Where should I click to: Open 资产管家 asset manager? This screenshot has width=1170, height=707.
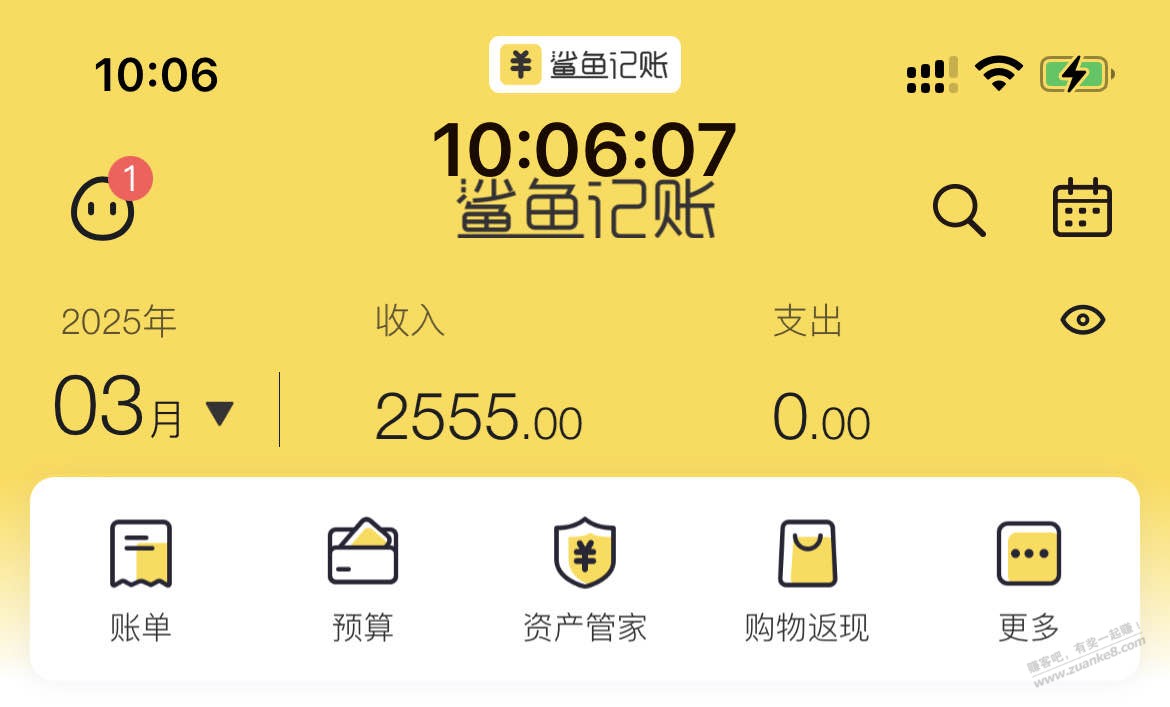585,578
